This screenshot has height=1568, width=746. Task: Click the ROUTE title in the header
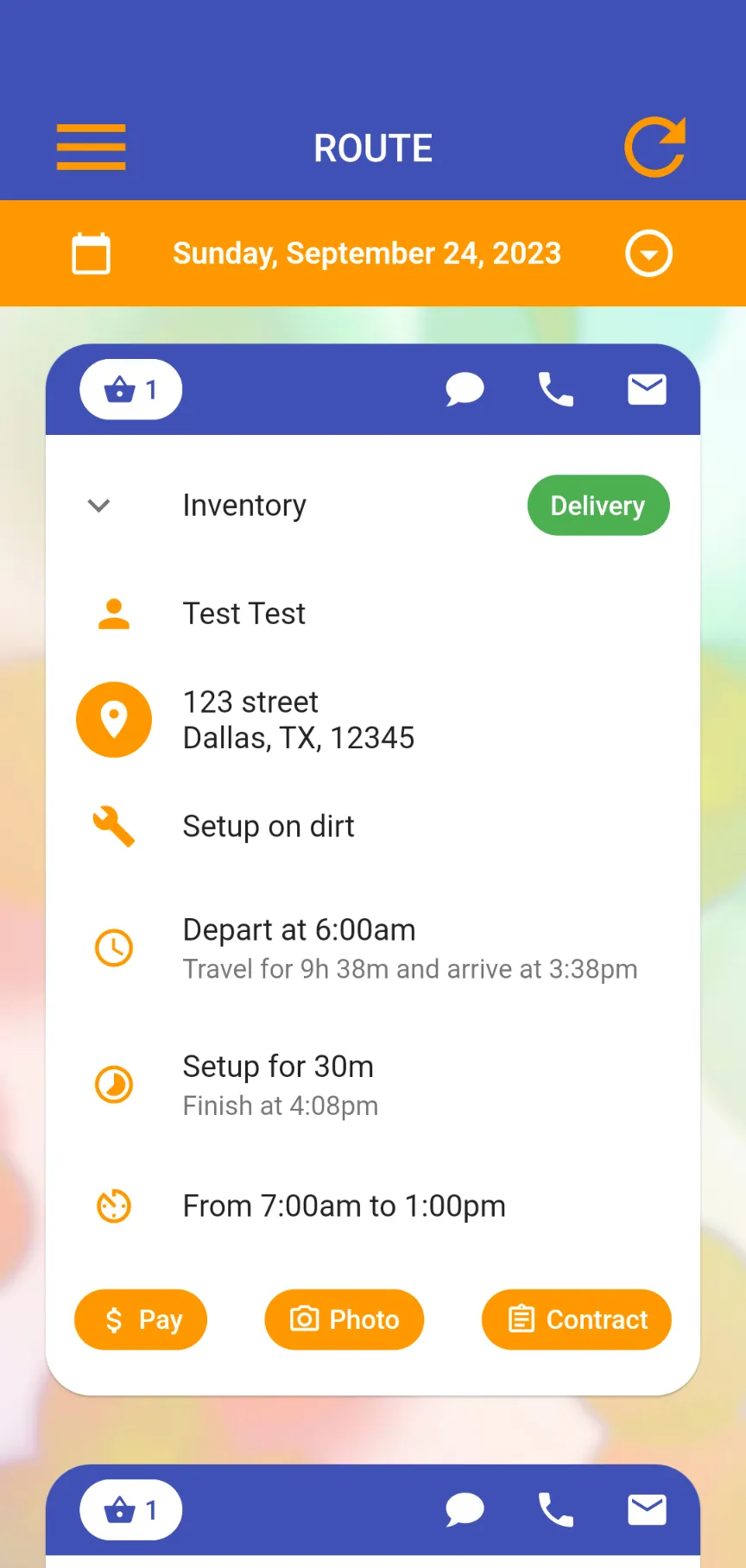[373, 147]
